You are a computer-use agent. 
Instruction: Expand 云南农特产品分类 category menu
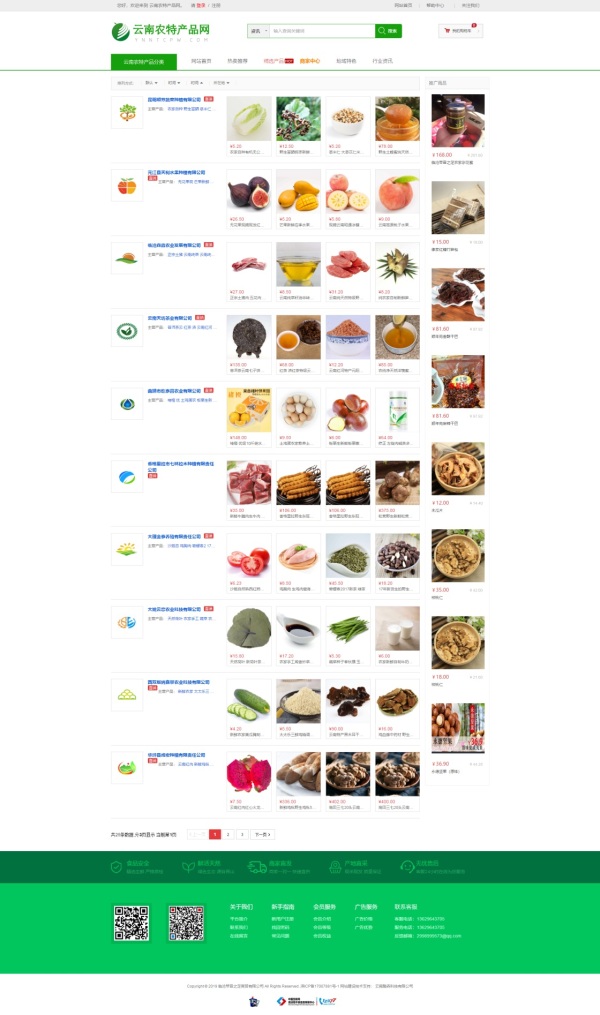point(143,61)
